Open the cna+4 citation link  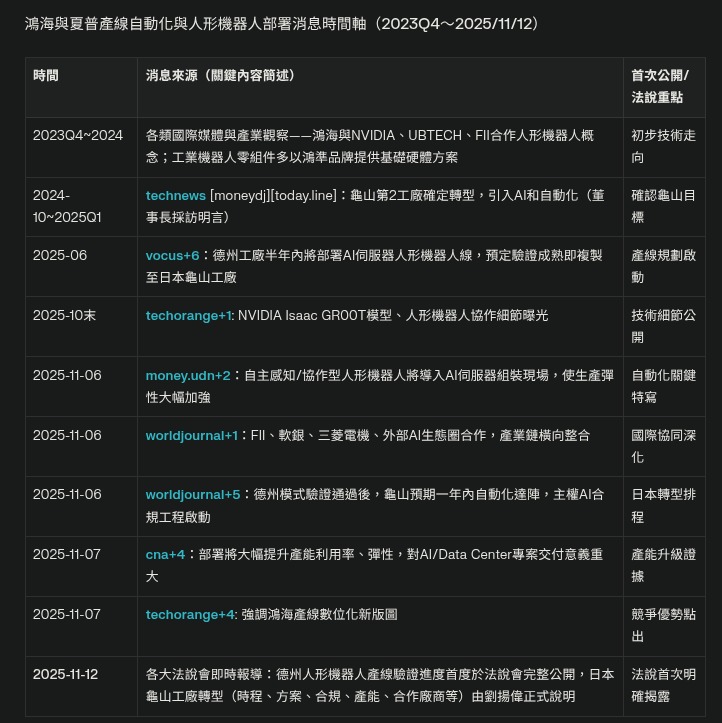(165, 554)
